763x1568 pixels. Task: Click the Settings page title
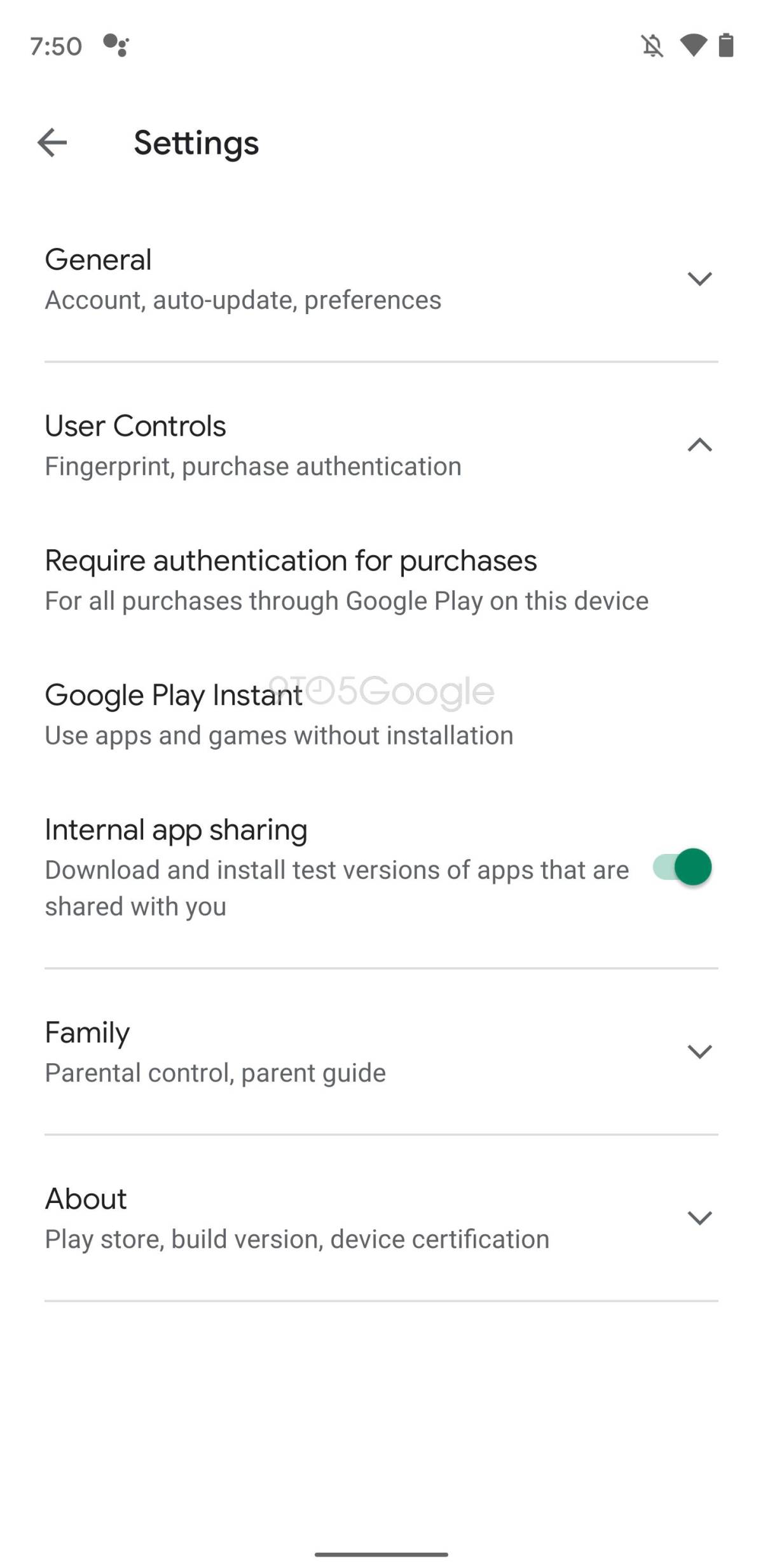(x=195, y=143)
